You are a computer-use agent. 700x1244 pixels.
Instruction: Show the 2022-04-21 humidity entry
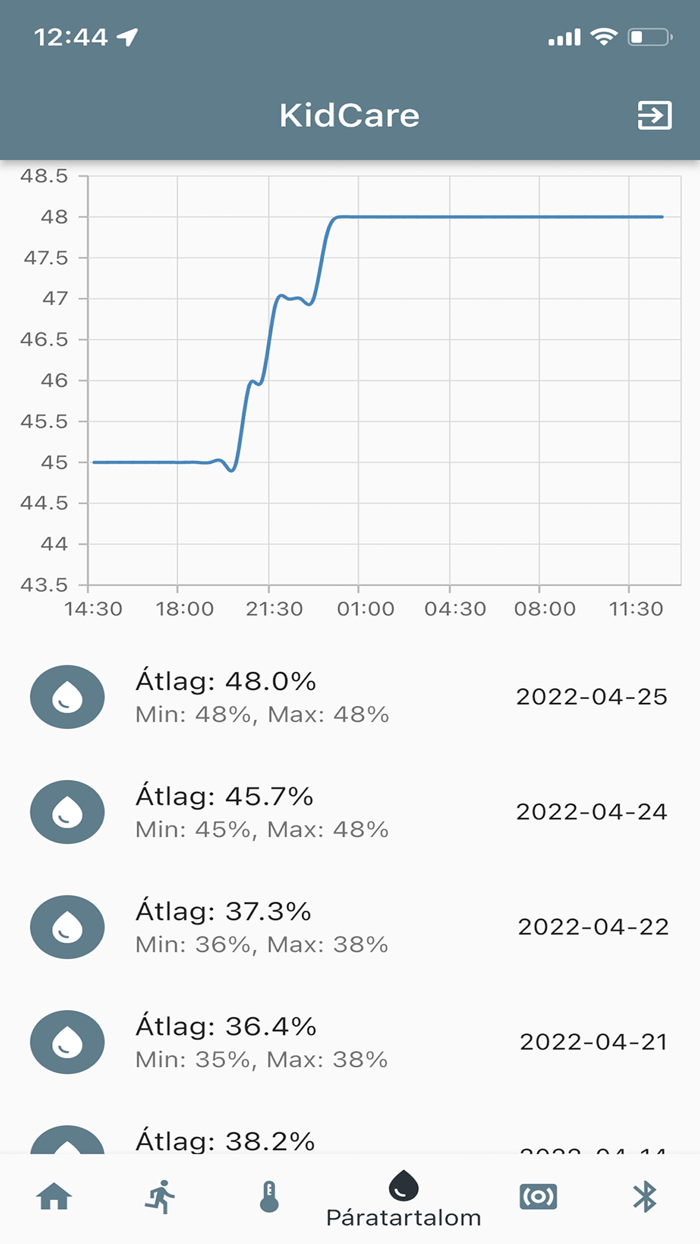pyautogui.click(x=350, y=1042)
